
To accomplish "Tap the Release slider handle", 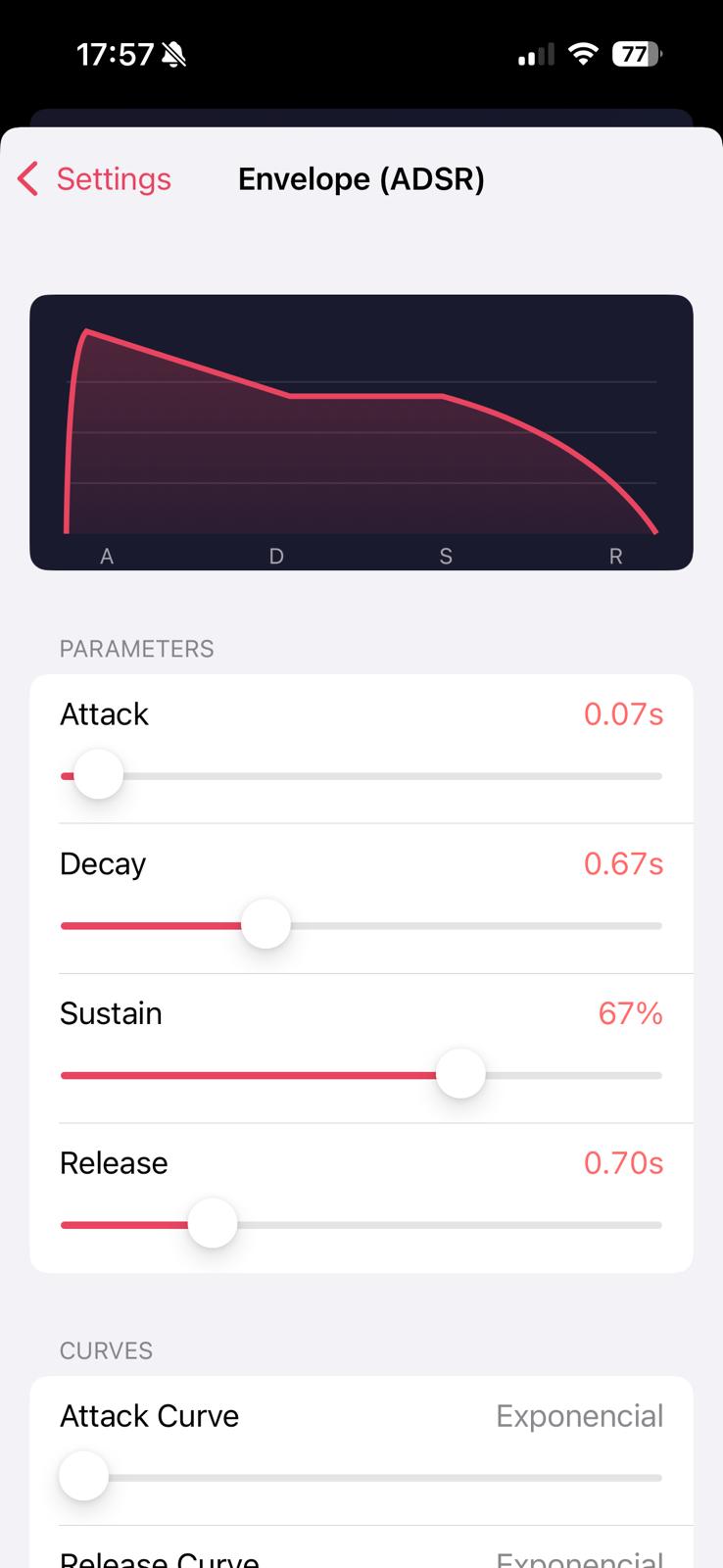I will (212, 1223).
